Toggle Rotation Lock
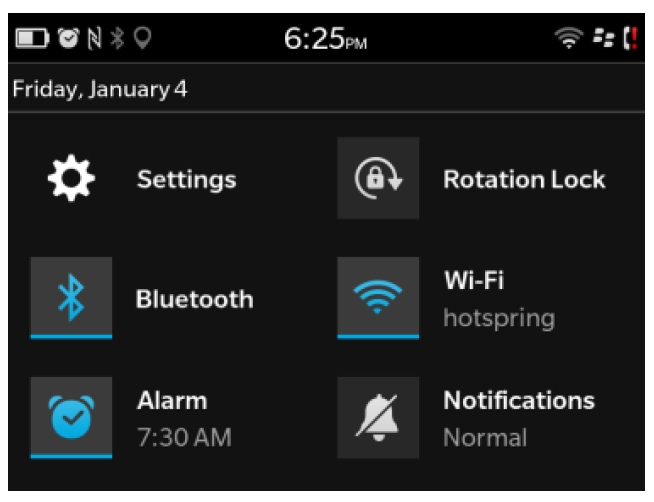 coord(378,179)
